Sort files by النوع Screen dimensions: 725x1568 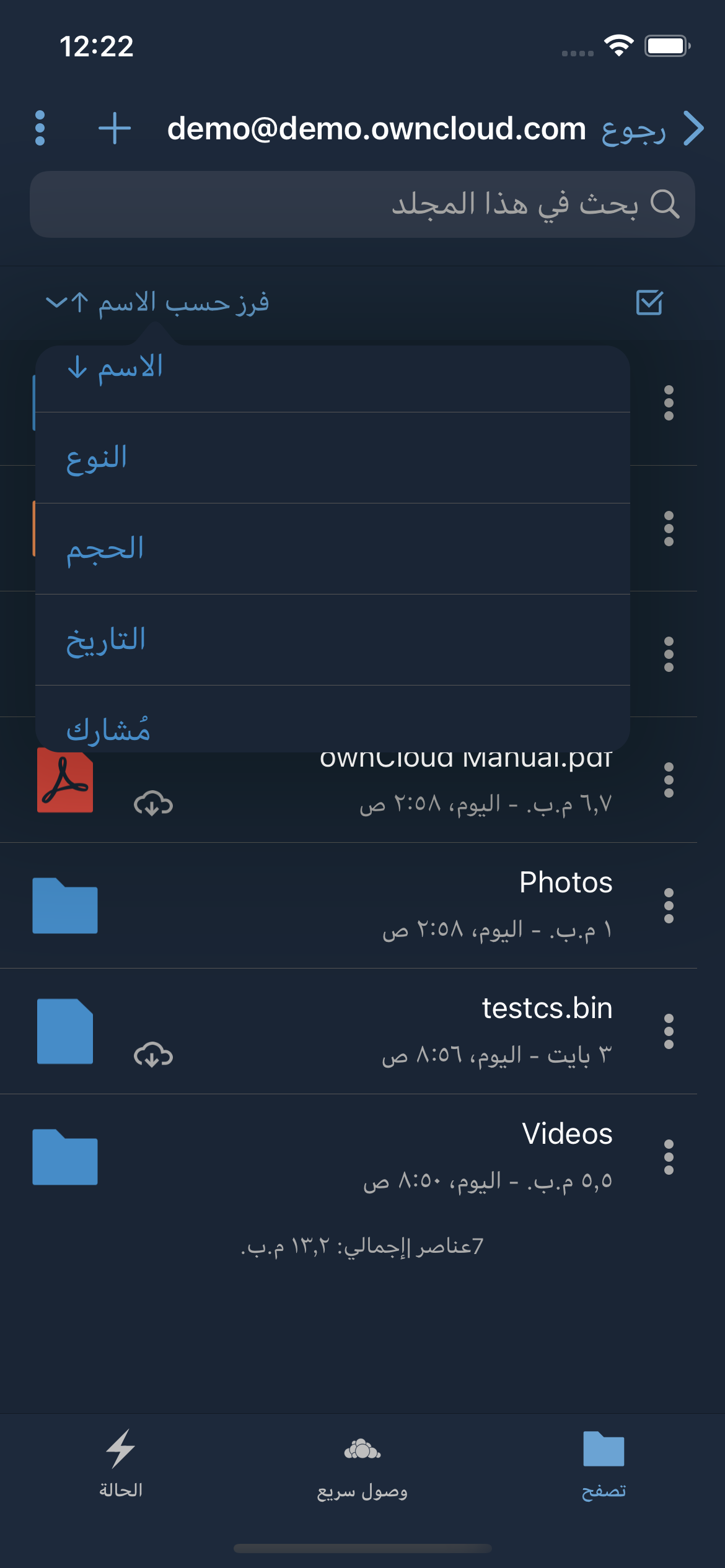333,458
